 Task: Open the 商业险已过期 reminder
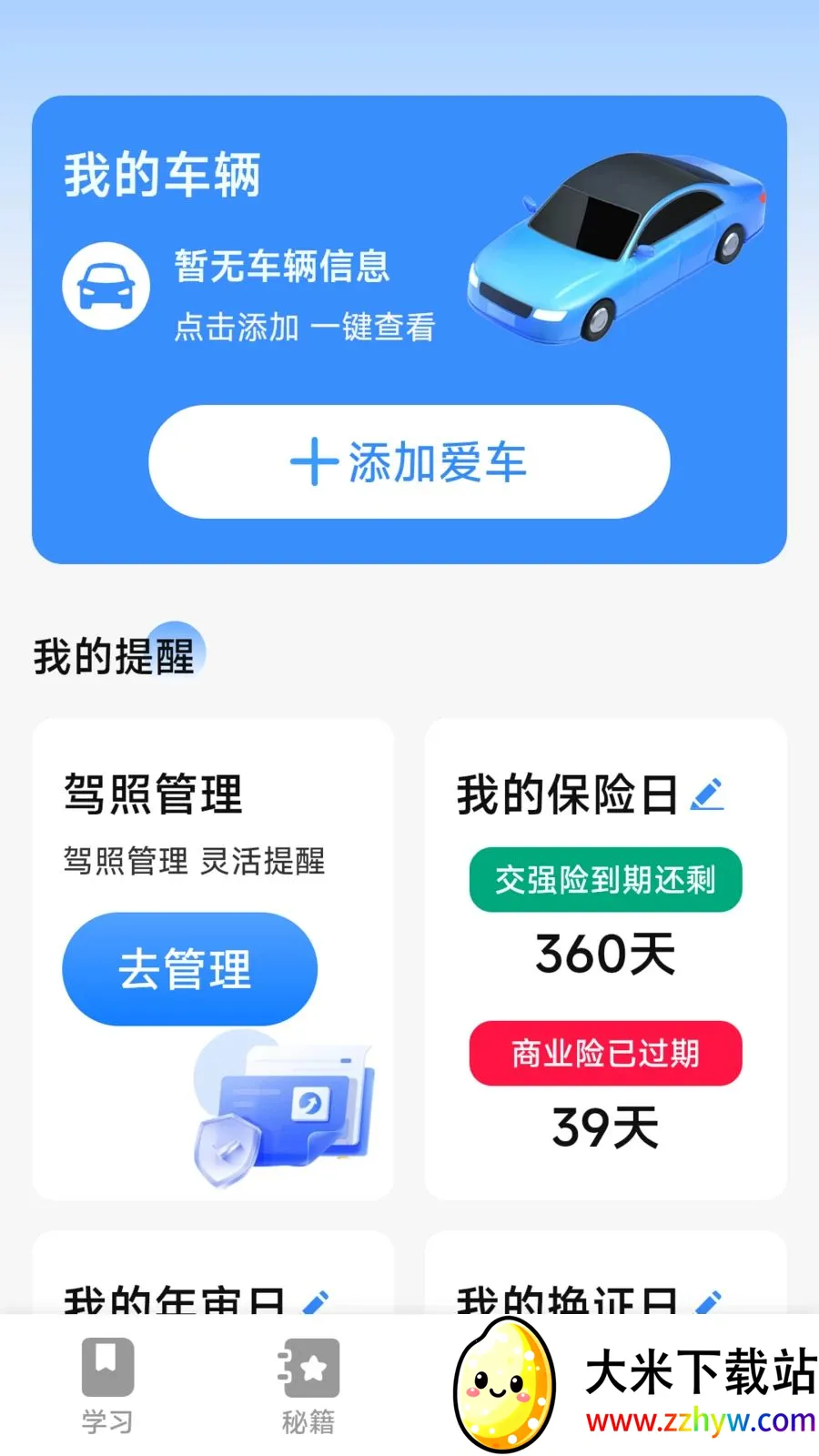[605, 1053]
